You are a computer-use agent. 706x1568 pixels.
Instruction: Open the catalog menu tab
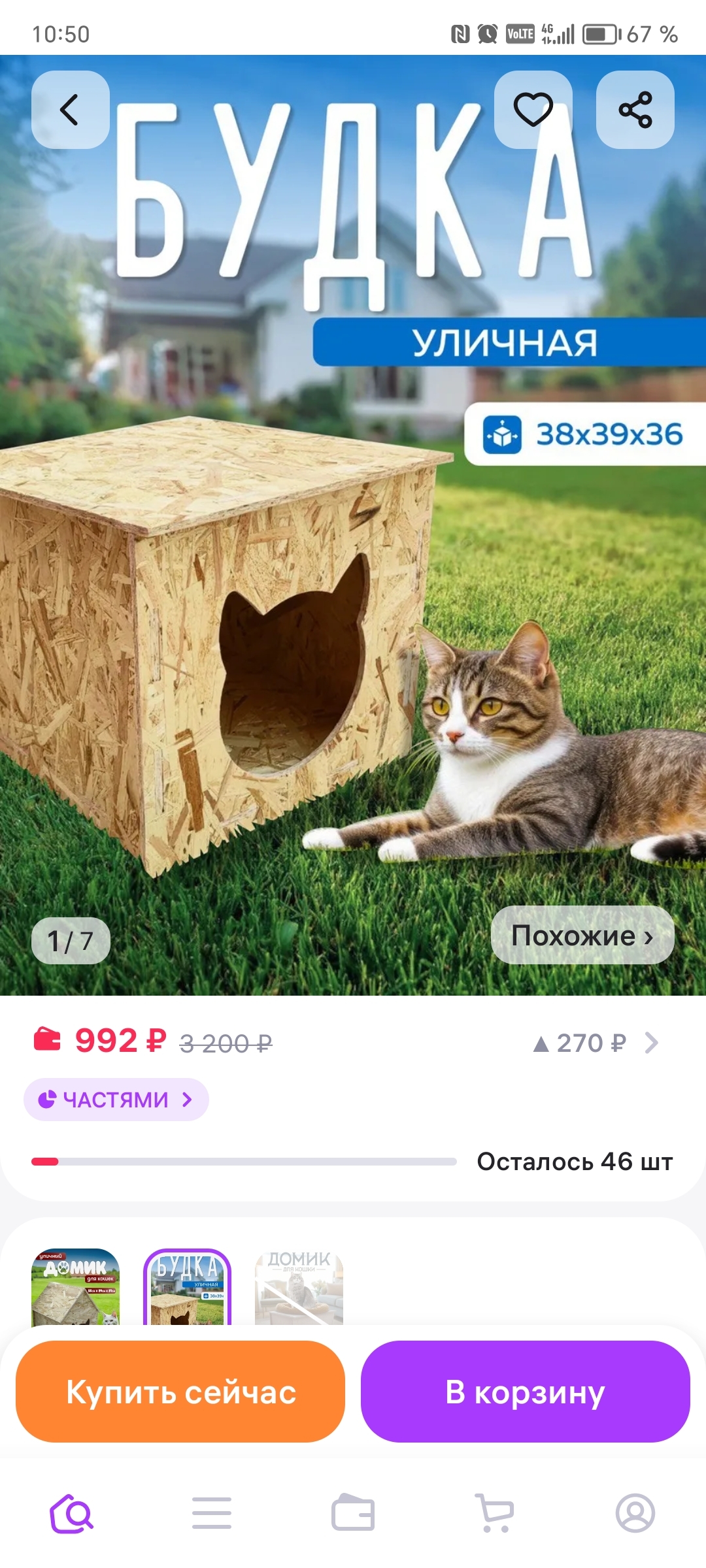click(x=212, y=1513)
